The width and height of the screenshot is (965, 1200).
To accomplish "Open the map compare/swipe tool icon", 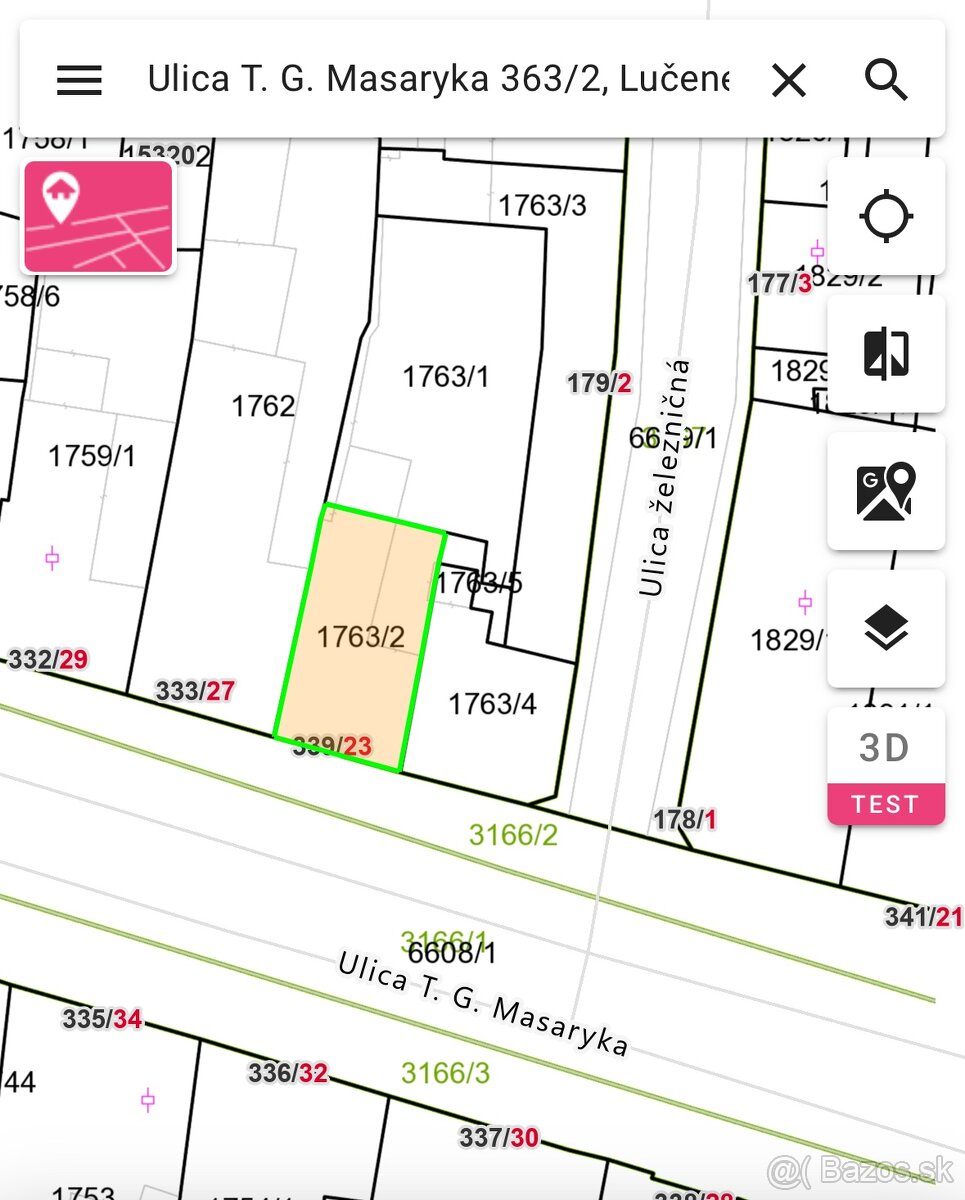I will (x=886, y=354).
